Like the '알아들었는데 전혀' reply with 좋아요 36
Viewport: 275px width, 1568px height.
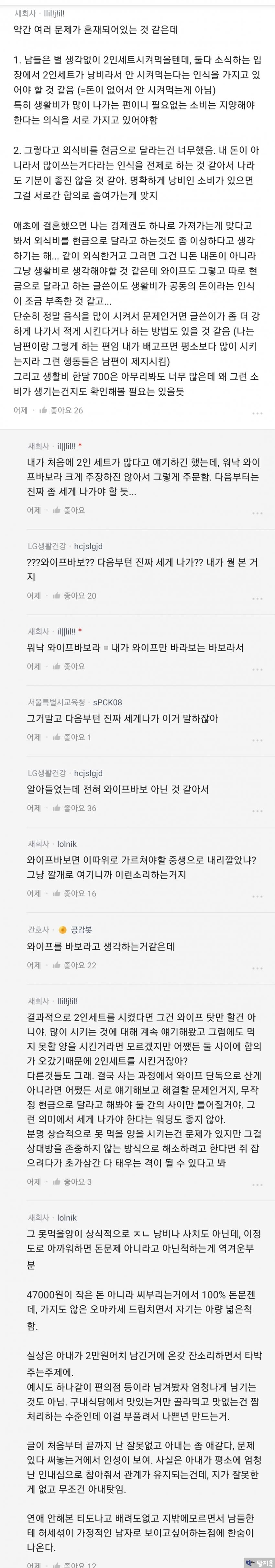coord(74,808)
